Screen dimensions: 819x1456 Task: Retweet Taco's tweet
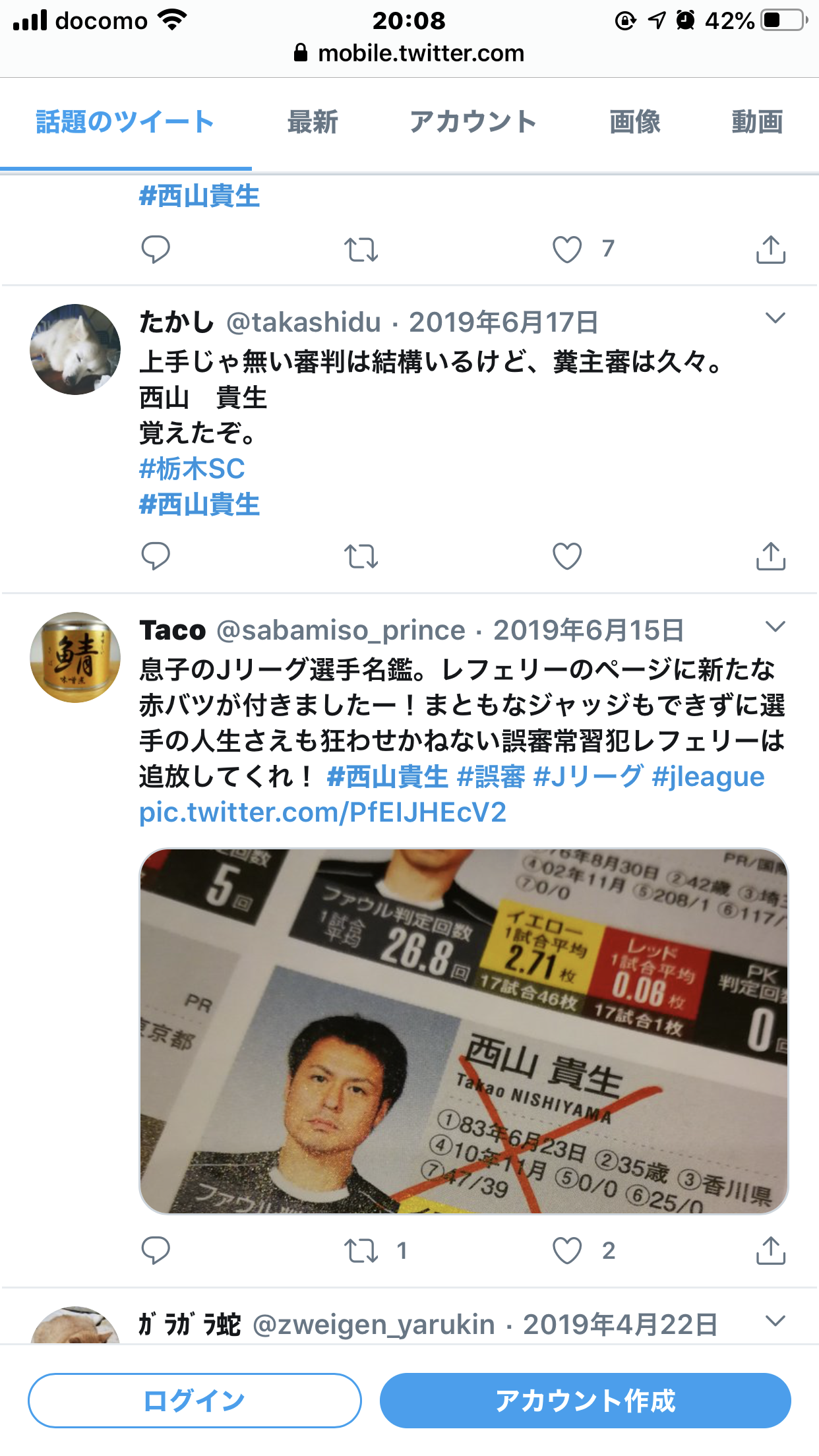[361, 1250]
